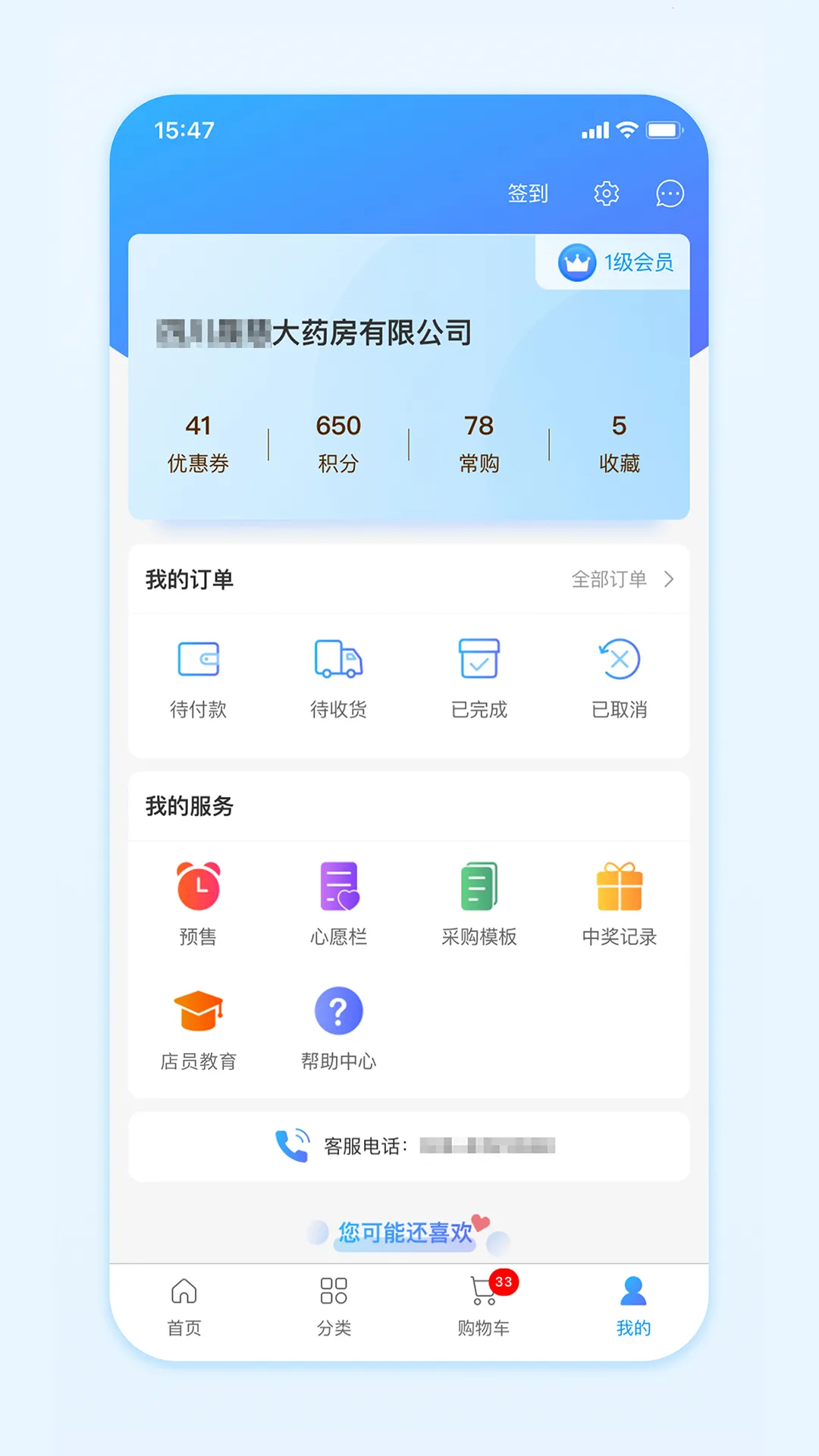The height and width of the screenshot is (1456, 819).
Task: Go to the 首页 home tab
Action: pyautogui.click(x=184, y=1306)
